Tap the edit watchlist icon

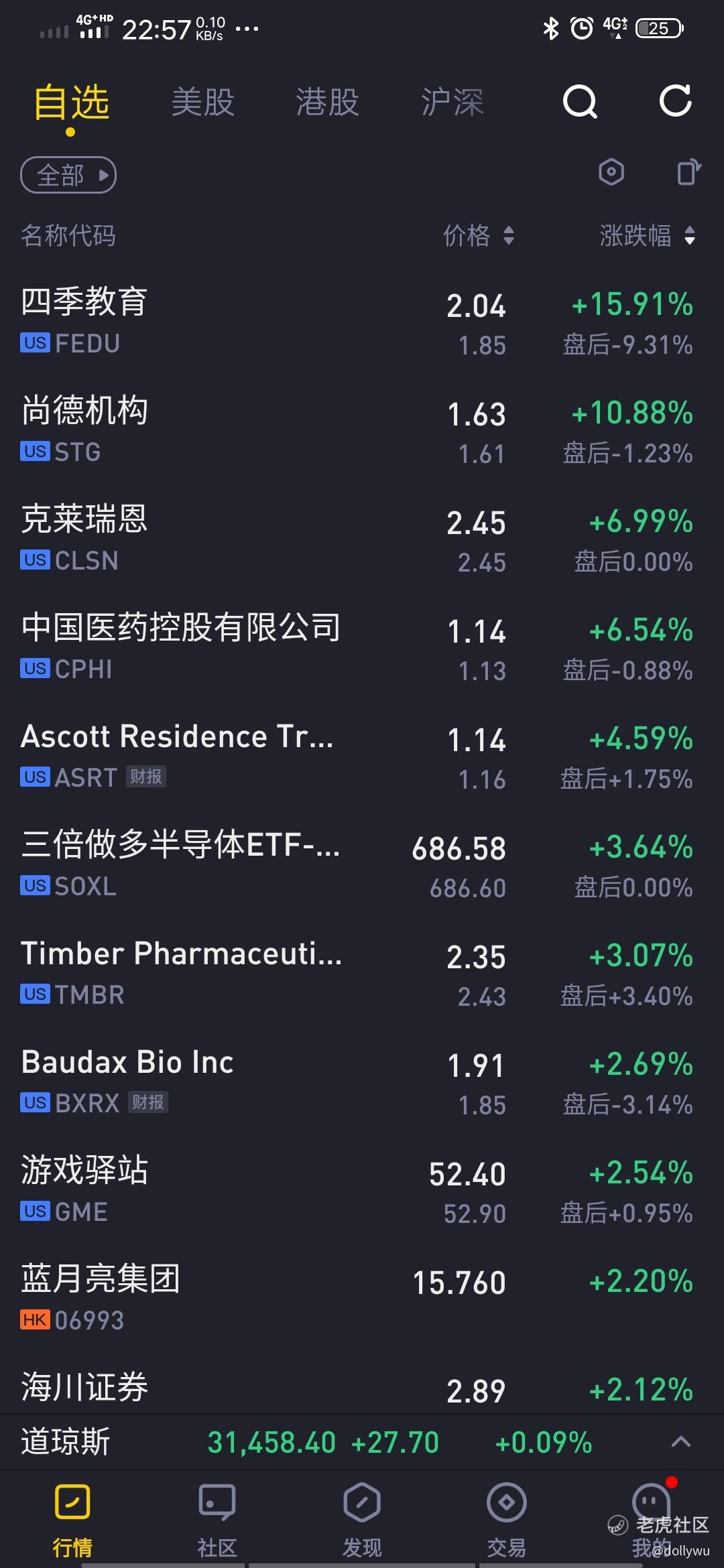click(x=688, y=172)
